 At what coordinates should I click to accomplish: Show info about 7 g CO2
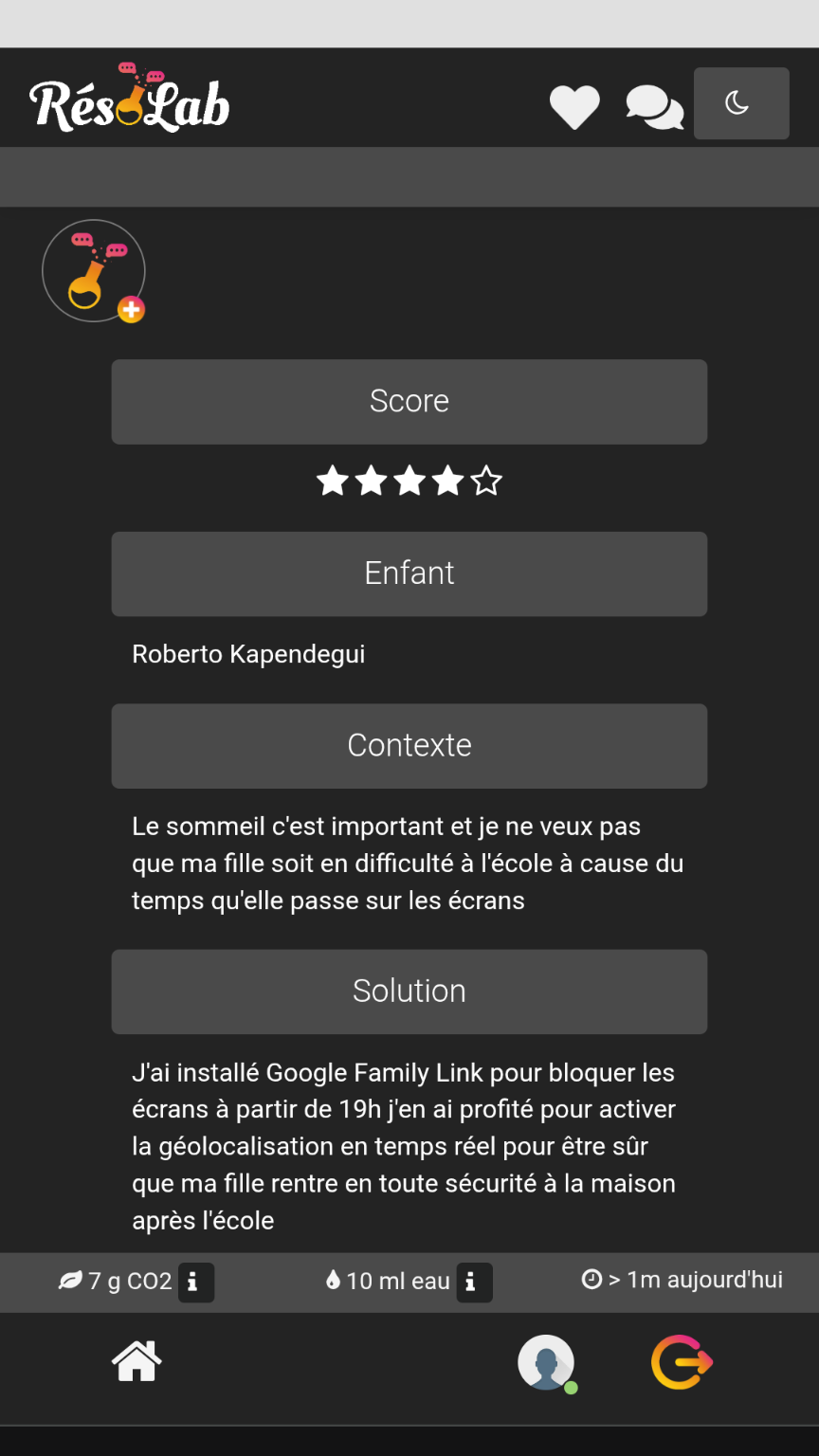(195, 1283)
